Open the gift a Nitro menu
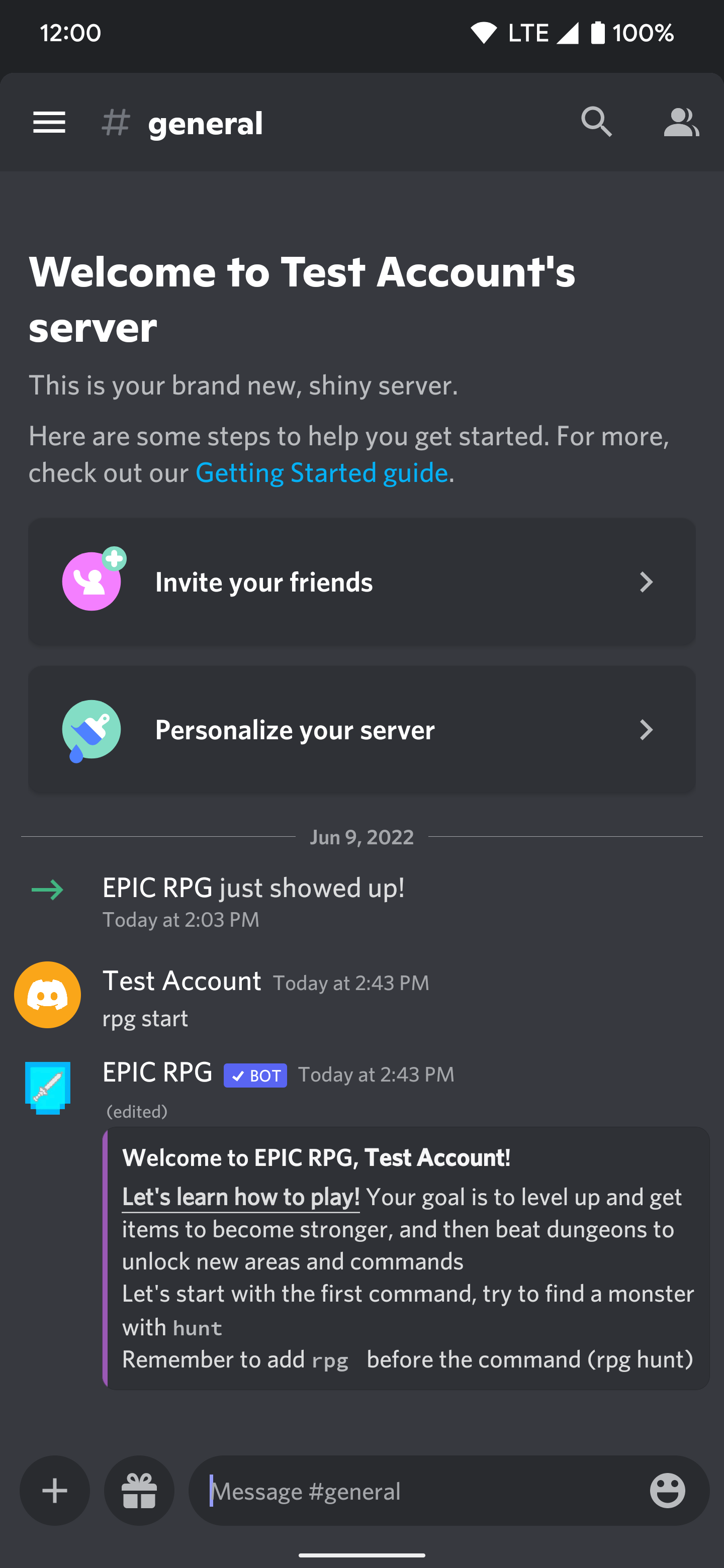 pyautogui.click(x=139, y=1491)
